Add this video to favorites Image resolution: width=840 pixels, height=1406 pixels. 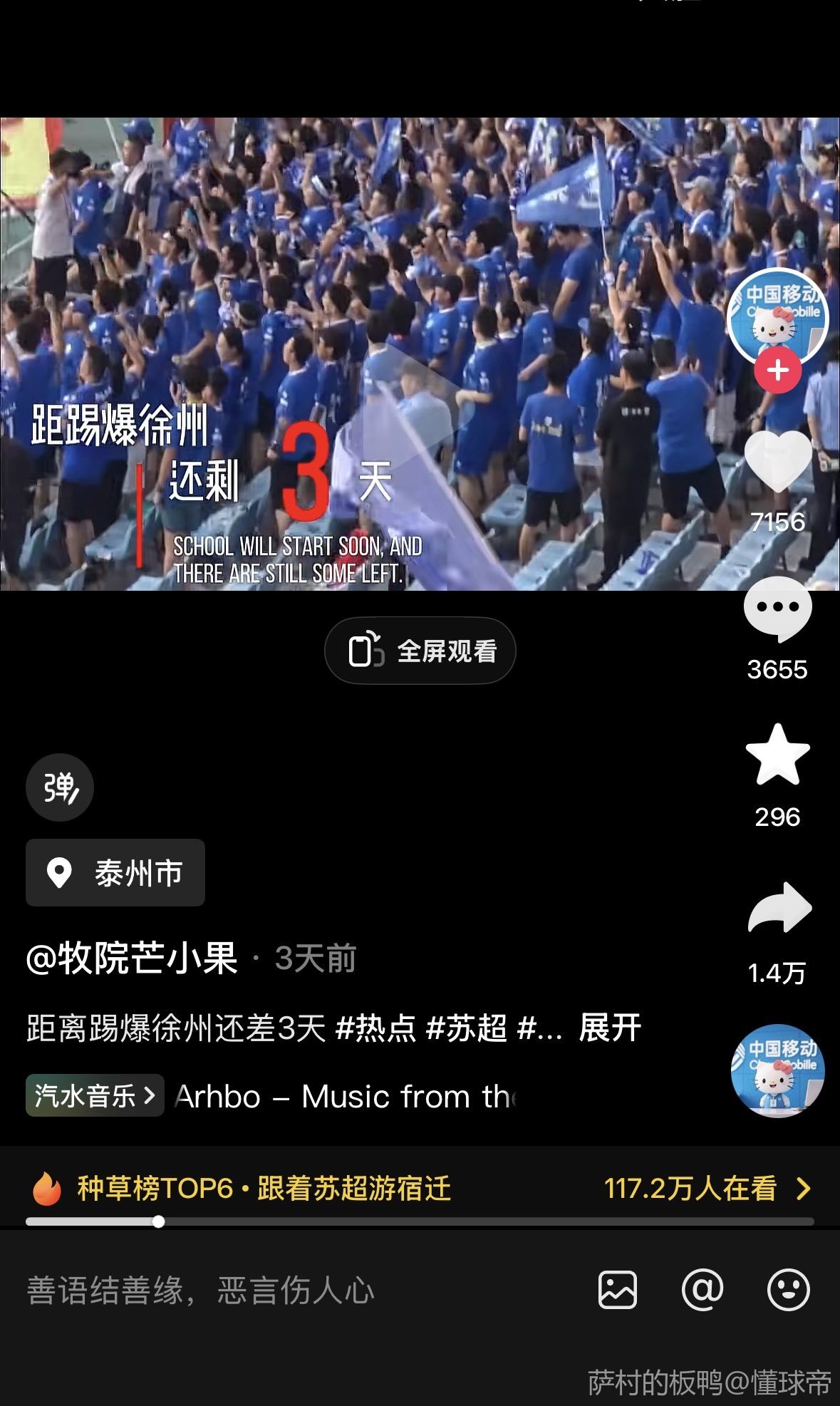(x=777, y=755)
